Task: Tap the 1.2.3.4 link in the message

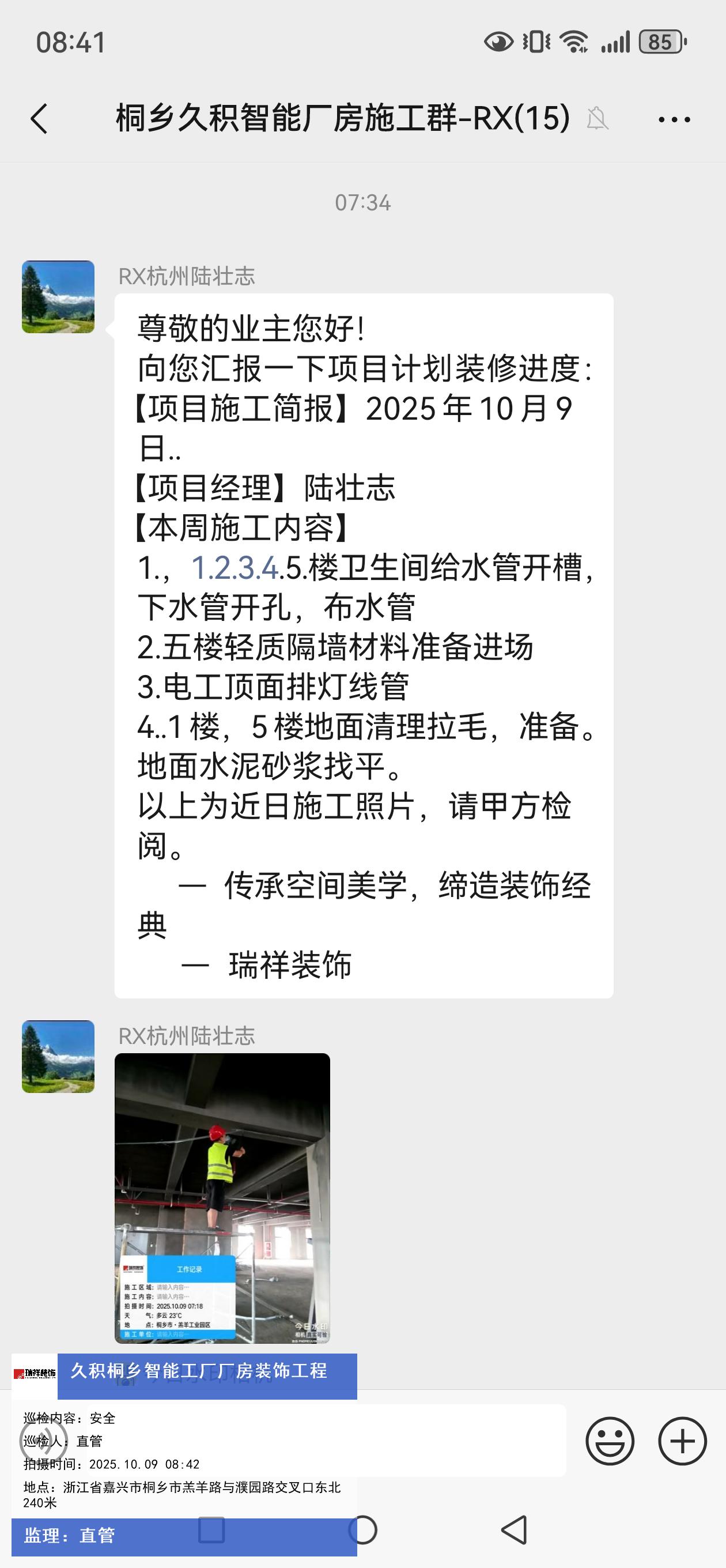Action: point(235,568)
